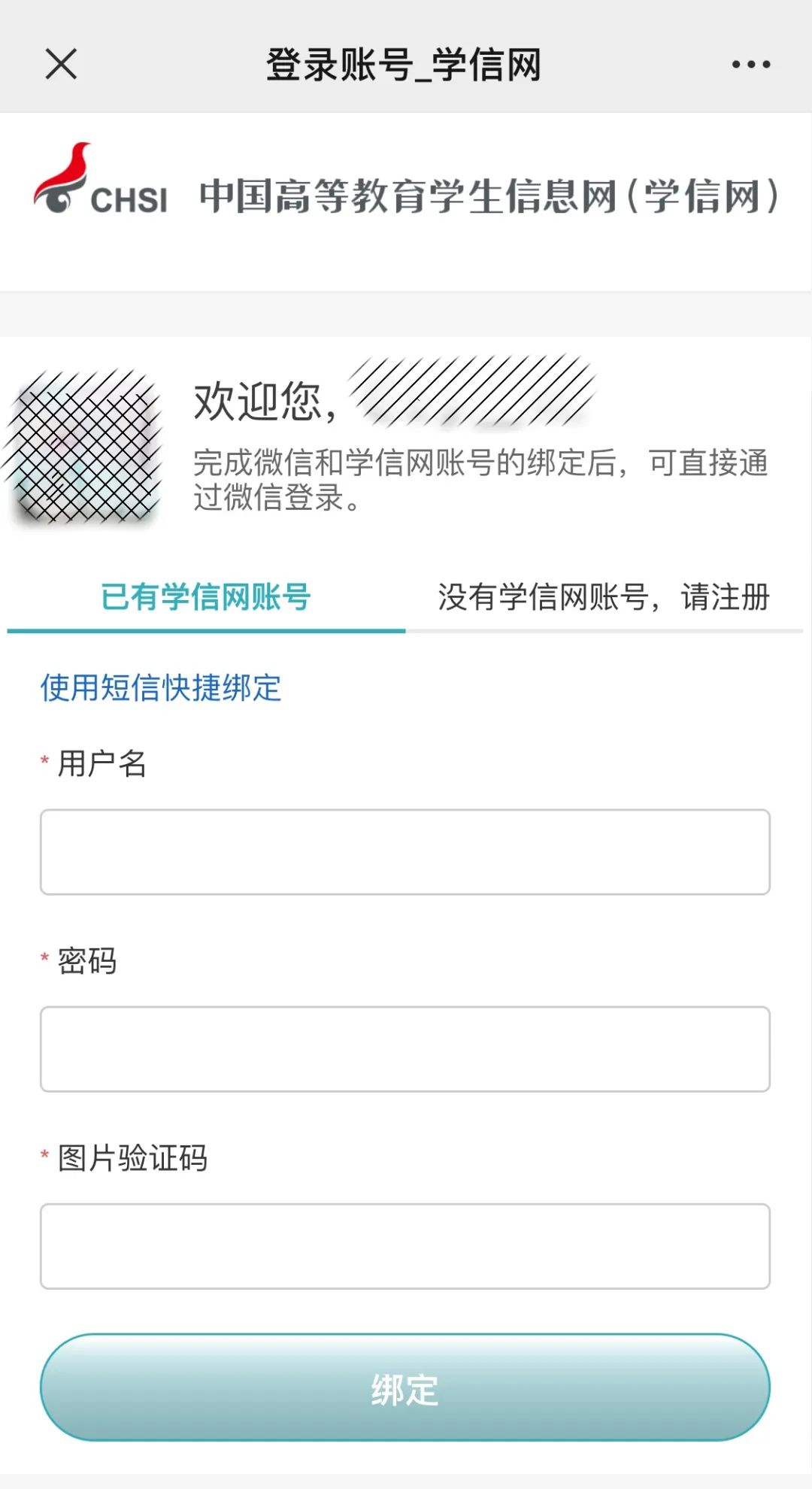Tap the 登录账号_学信网 page title
Screen dimensions: 812x1489
tap(406, 66)
